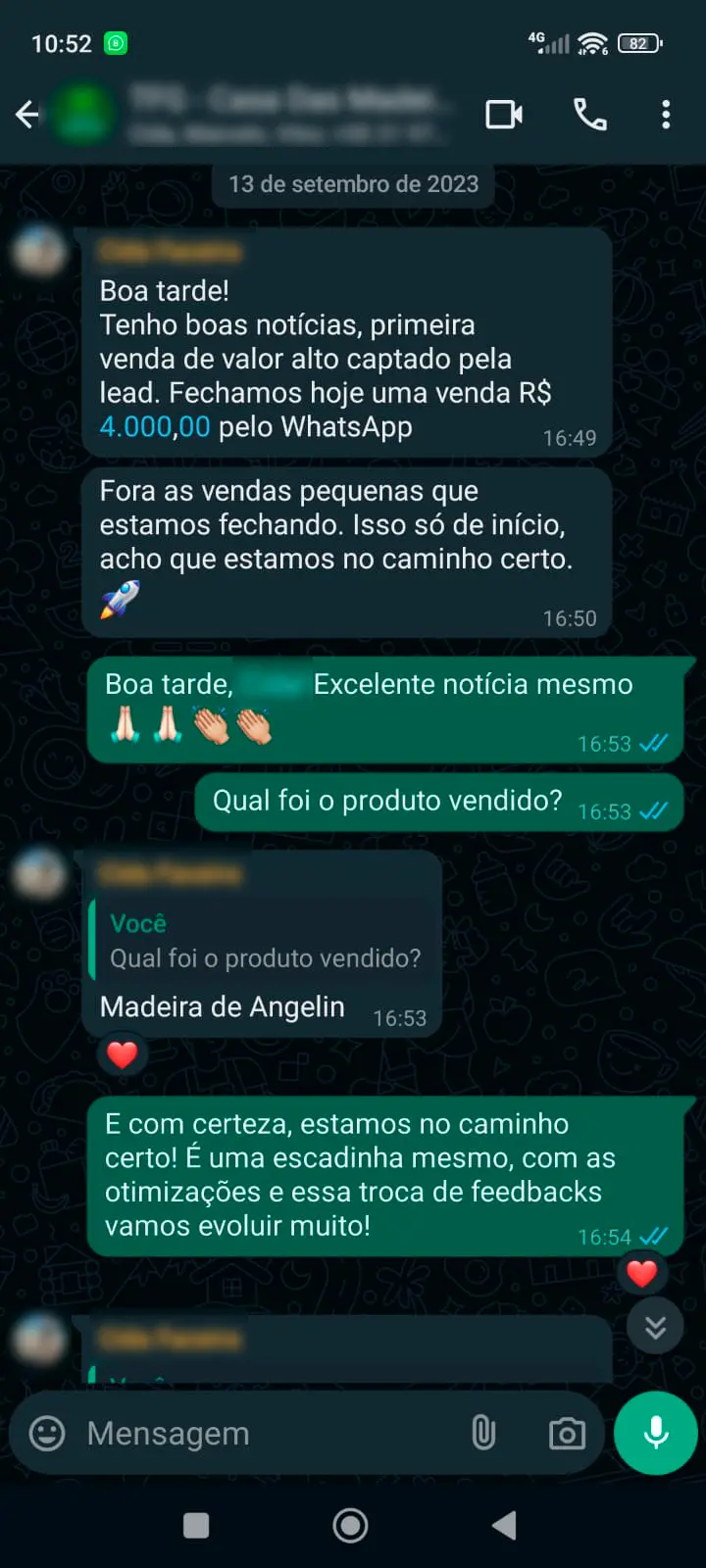This screenshot has width=706, height=1568.
Task: Tap the heart reaction under the 16:54 message
Action: coord(642,1275)
